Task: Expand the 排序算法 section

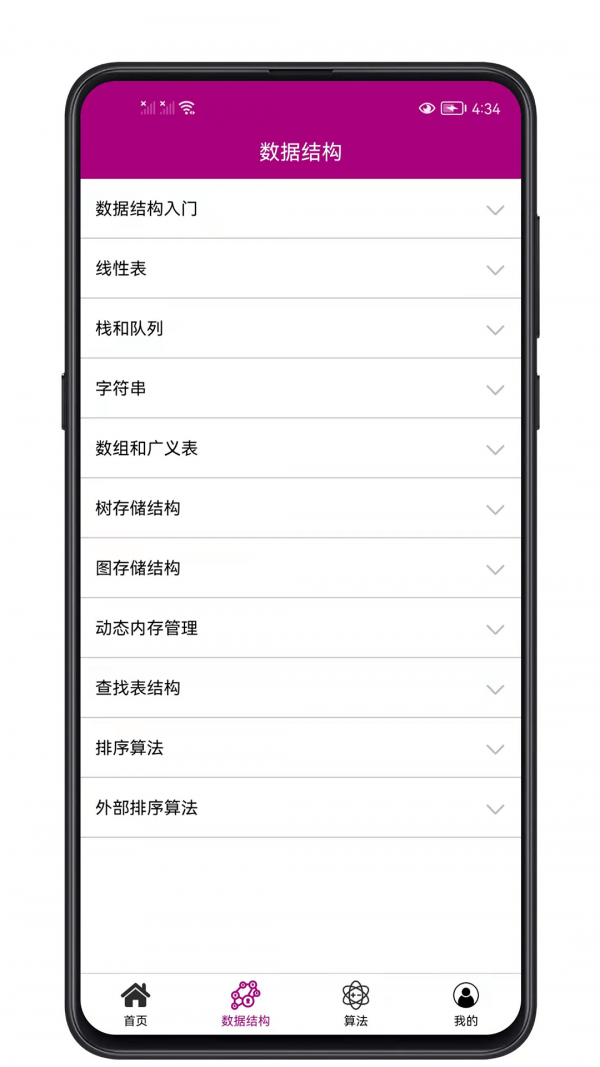Action: [x=300, y=749]
